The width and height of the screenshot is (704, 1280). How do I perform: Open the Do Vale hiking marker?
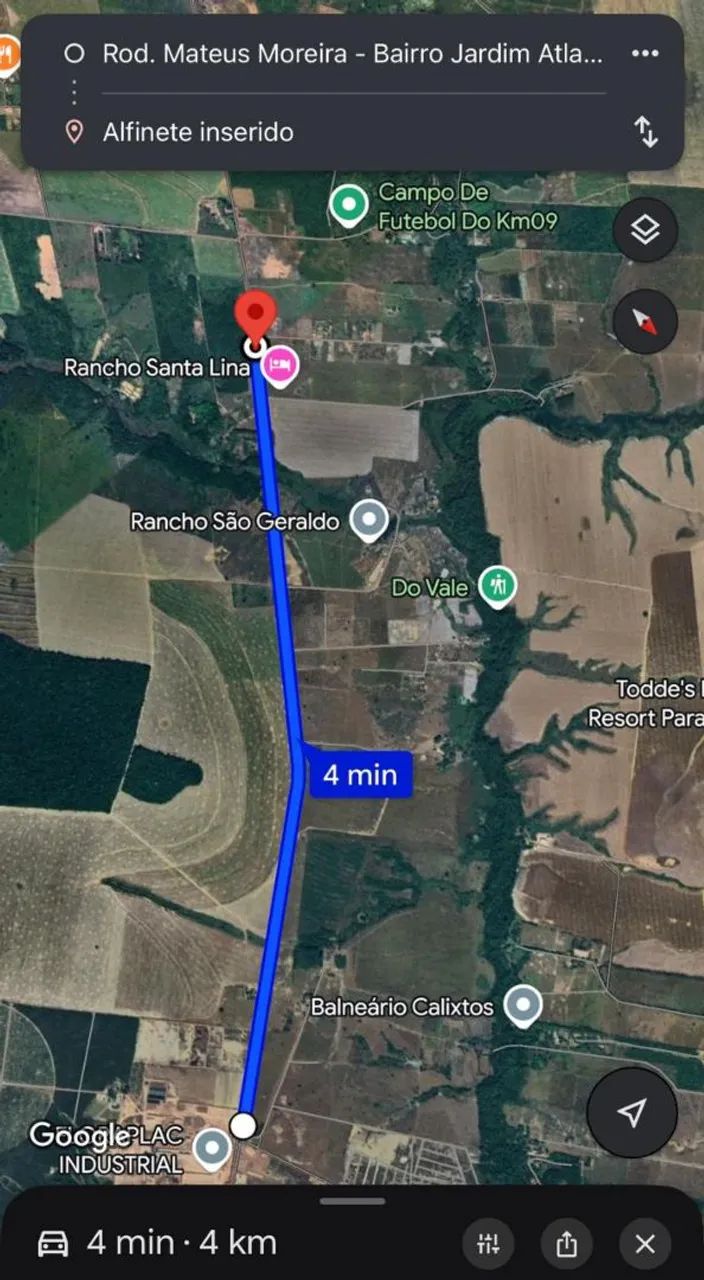(497, 586)
